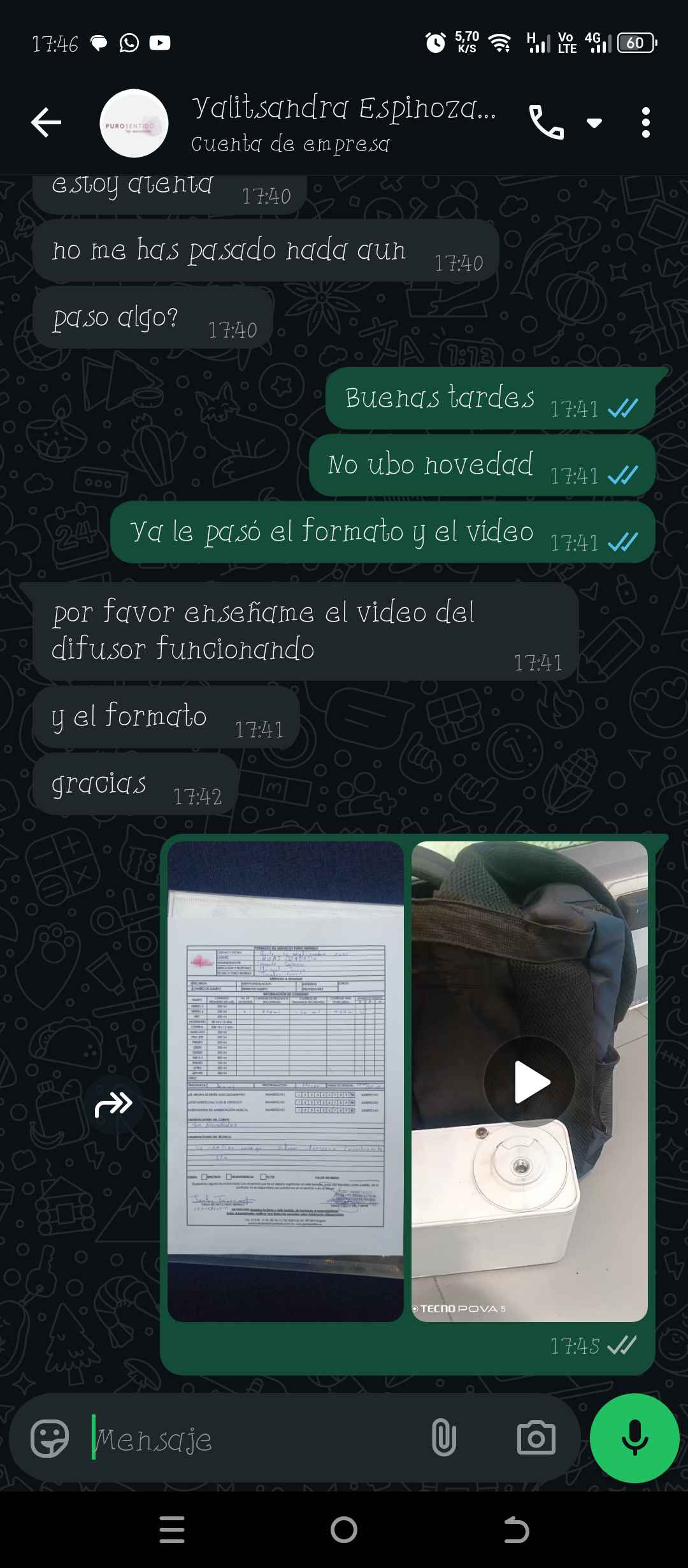Screen dimensions: 688x1568
Task: Open recent apps from the navigation bar
Action: click(x=172, y=1529)
